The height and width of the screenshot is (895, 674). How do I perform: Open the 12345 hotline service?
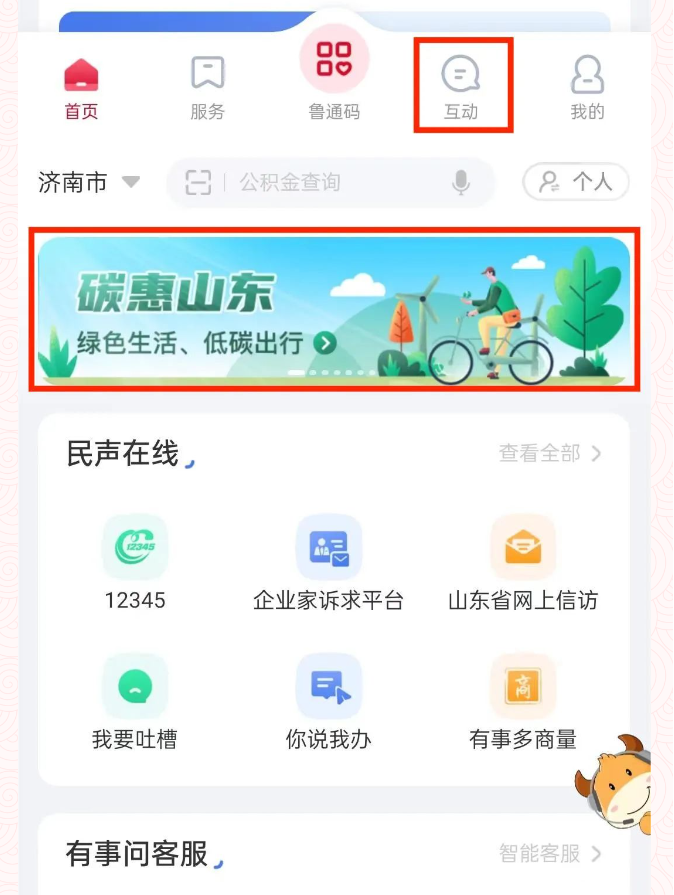[135, 562]
